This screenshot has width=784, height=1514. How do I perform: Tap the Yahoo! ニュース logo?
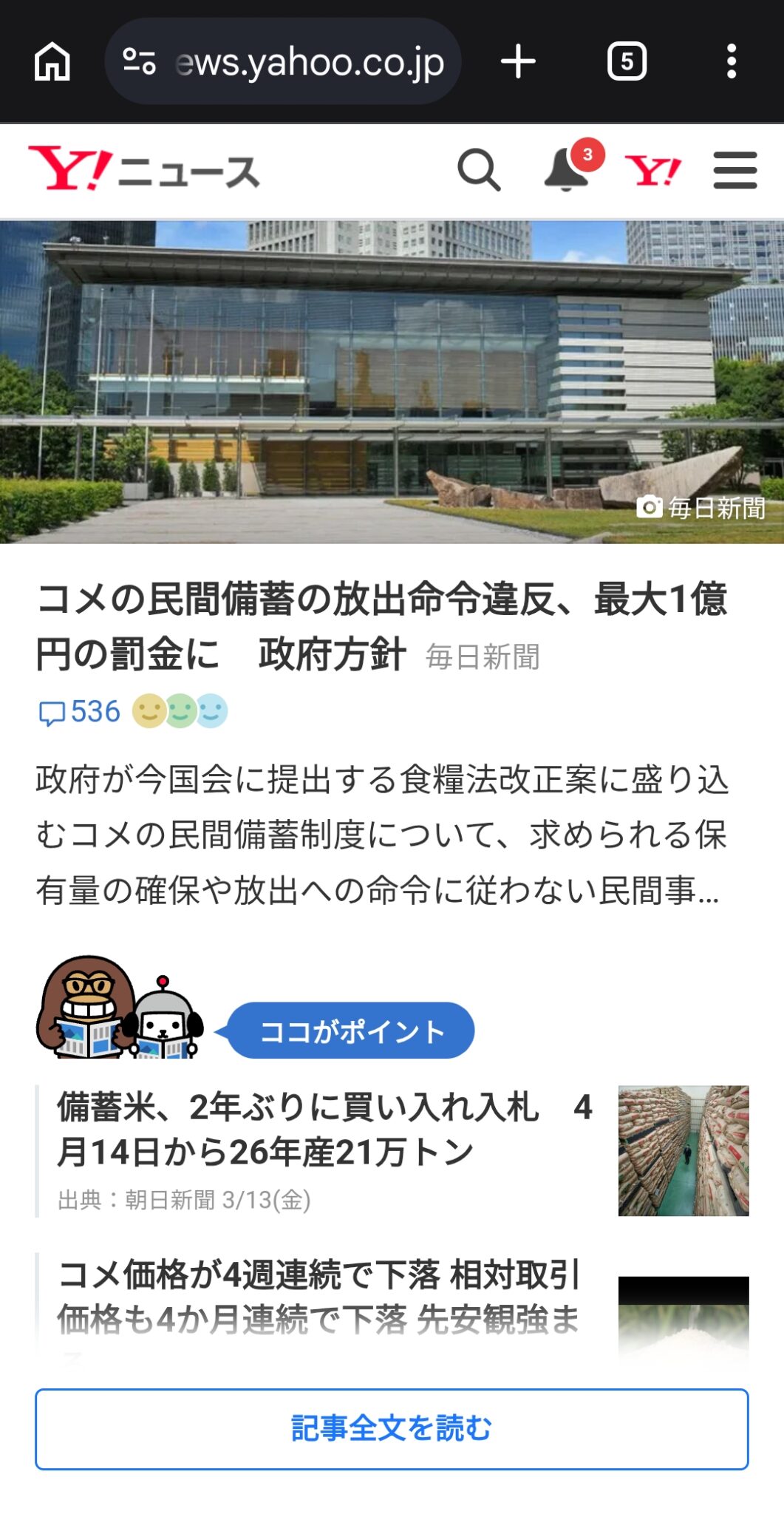click(144, 170)
